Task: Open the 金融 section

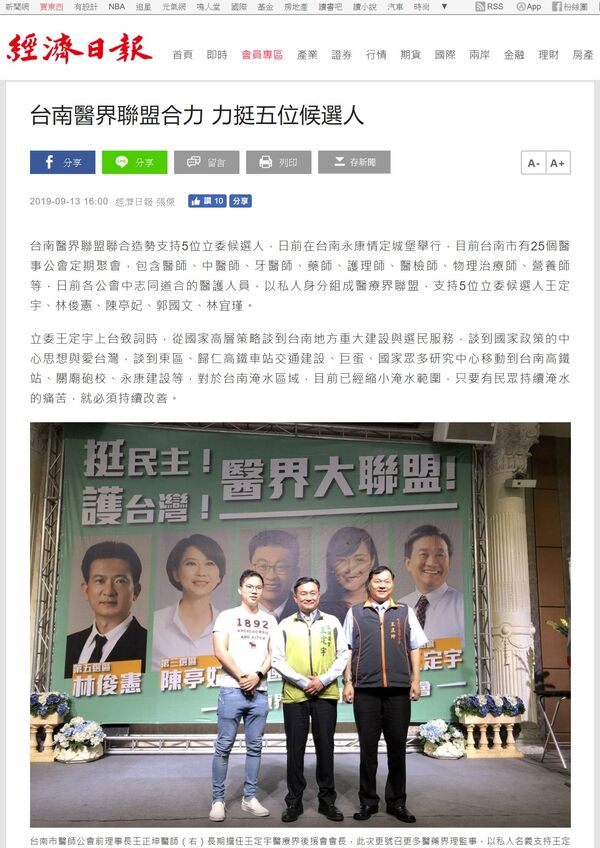Action: pos(513,55)
